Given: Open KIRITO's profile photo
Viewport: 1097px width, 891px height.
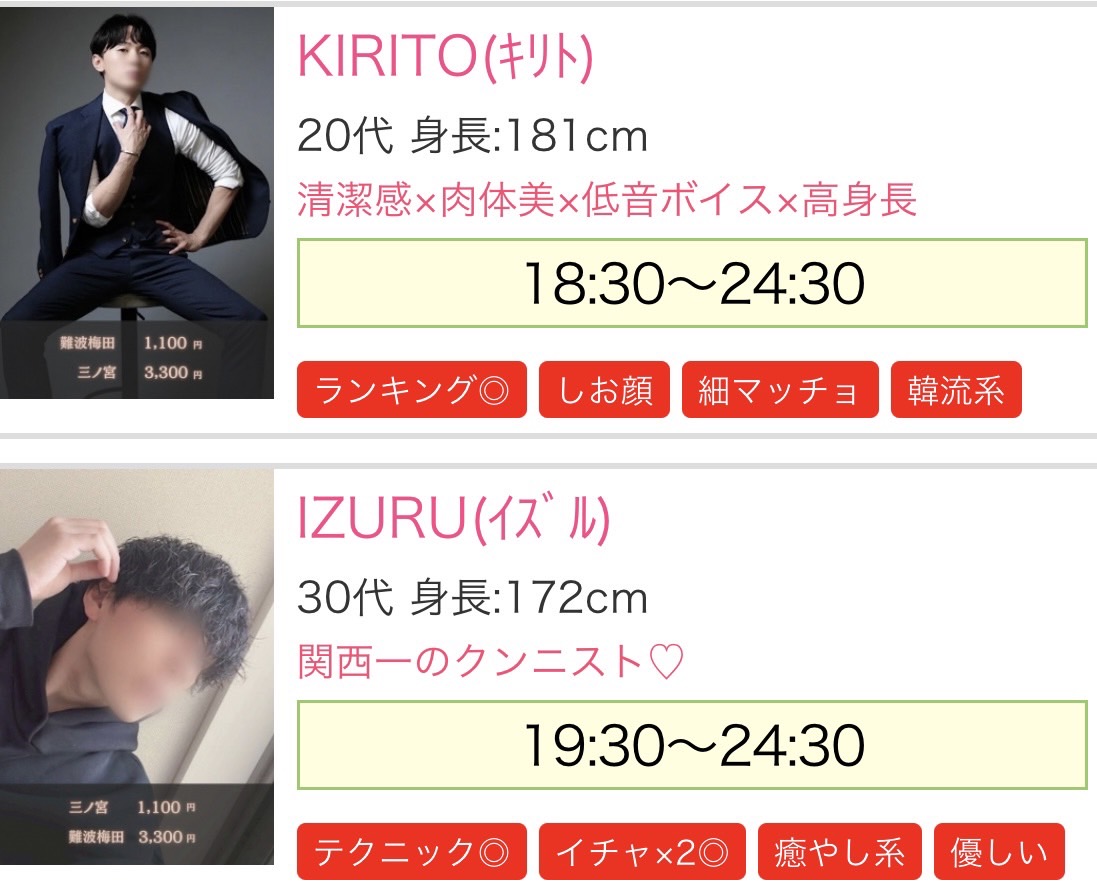Looking at the screenshot, I should click(137, 203).
